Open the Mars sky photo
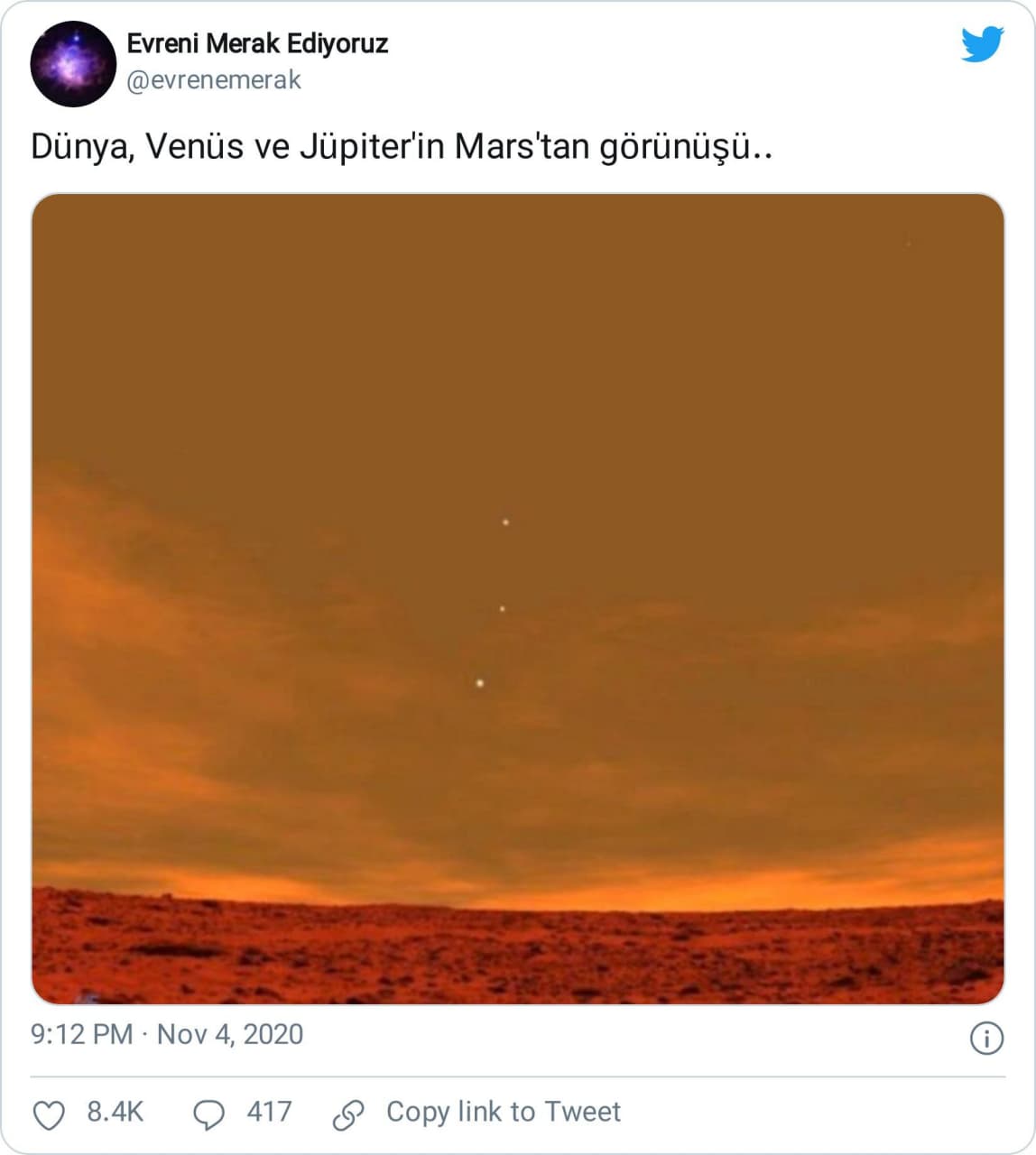1036x1155 pixels. (x=518, y=598)
